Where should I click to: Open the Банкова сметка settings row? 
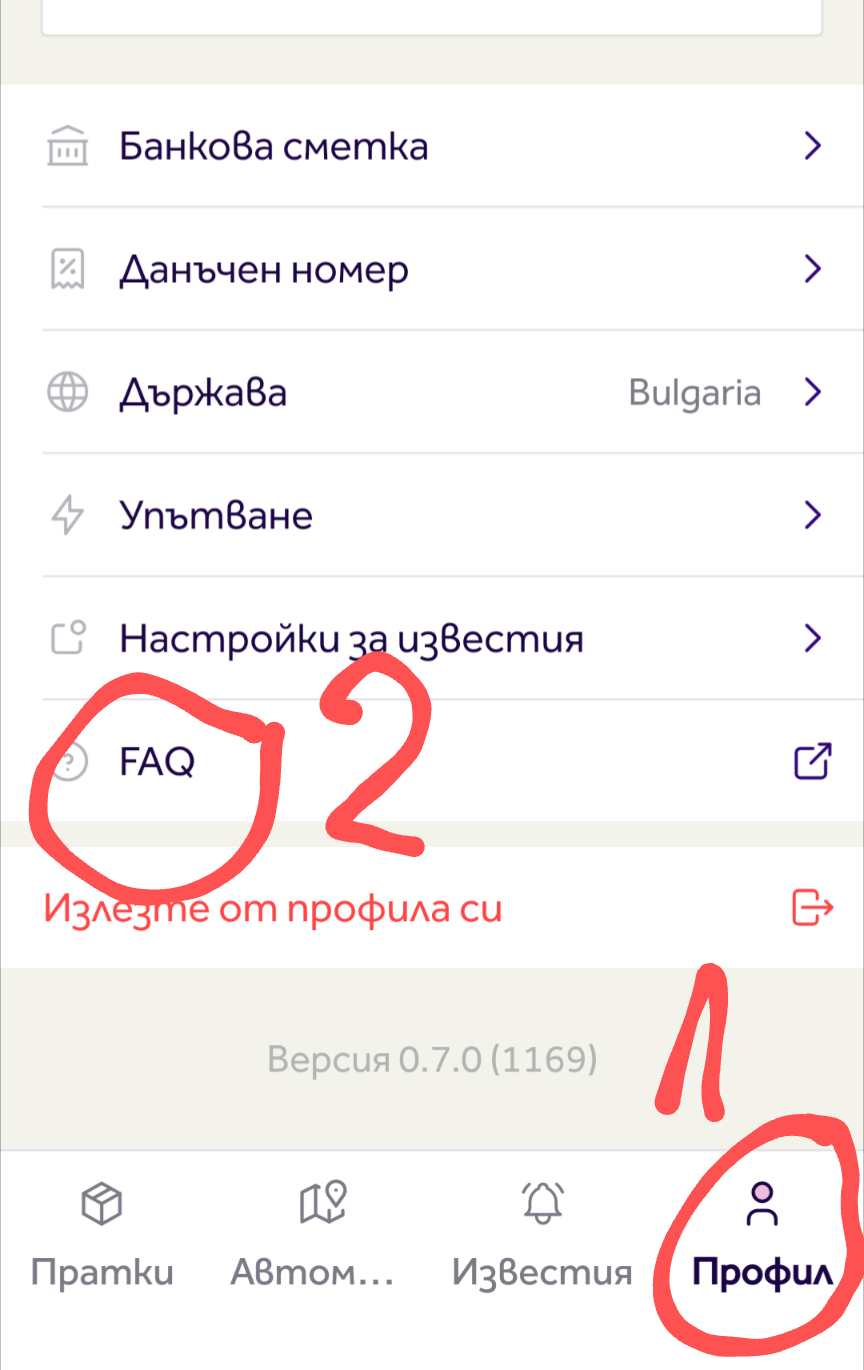(x=432, y=147)
